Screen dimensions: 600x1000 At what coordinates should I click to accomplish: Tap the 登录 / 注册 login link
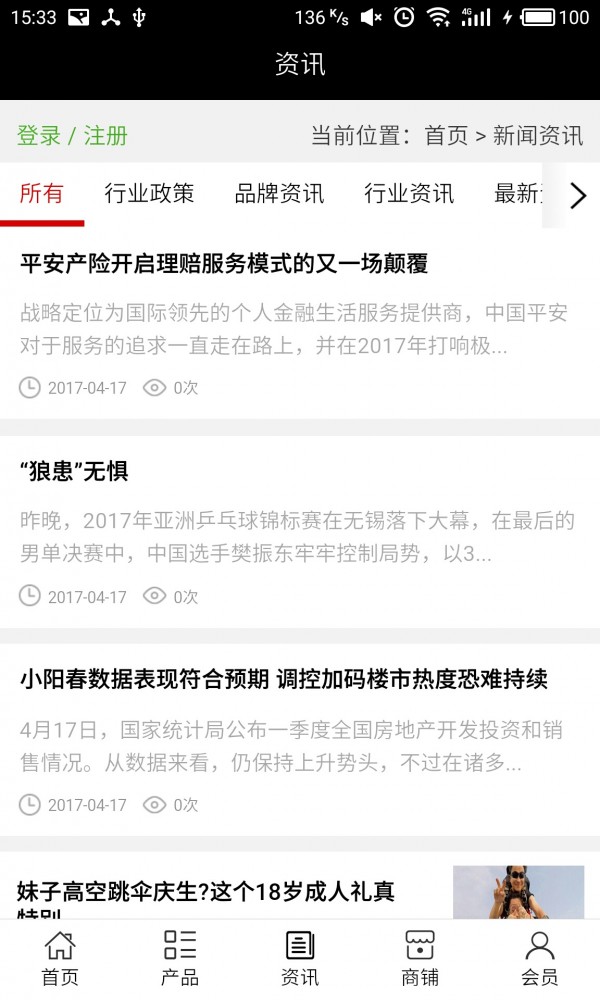[72, 136]
